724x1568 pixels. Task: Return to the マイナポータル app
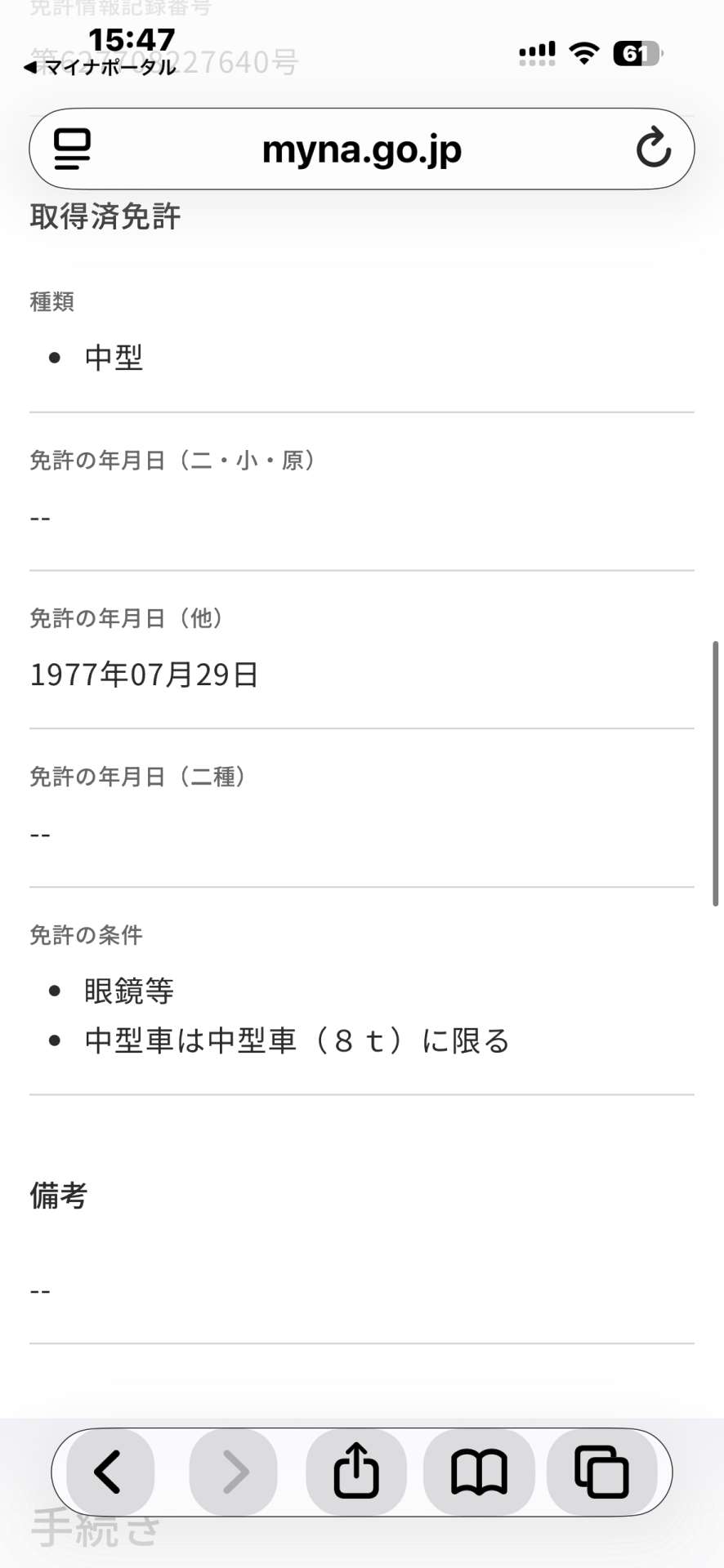pyautogui.click(x=100, y=68)
